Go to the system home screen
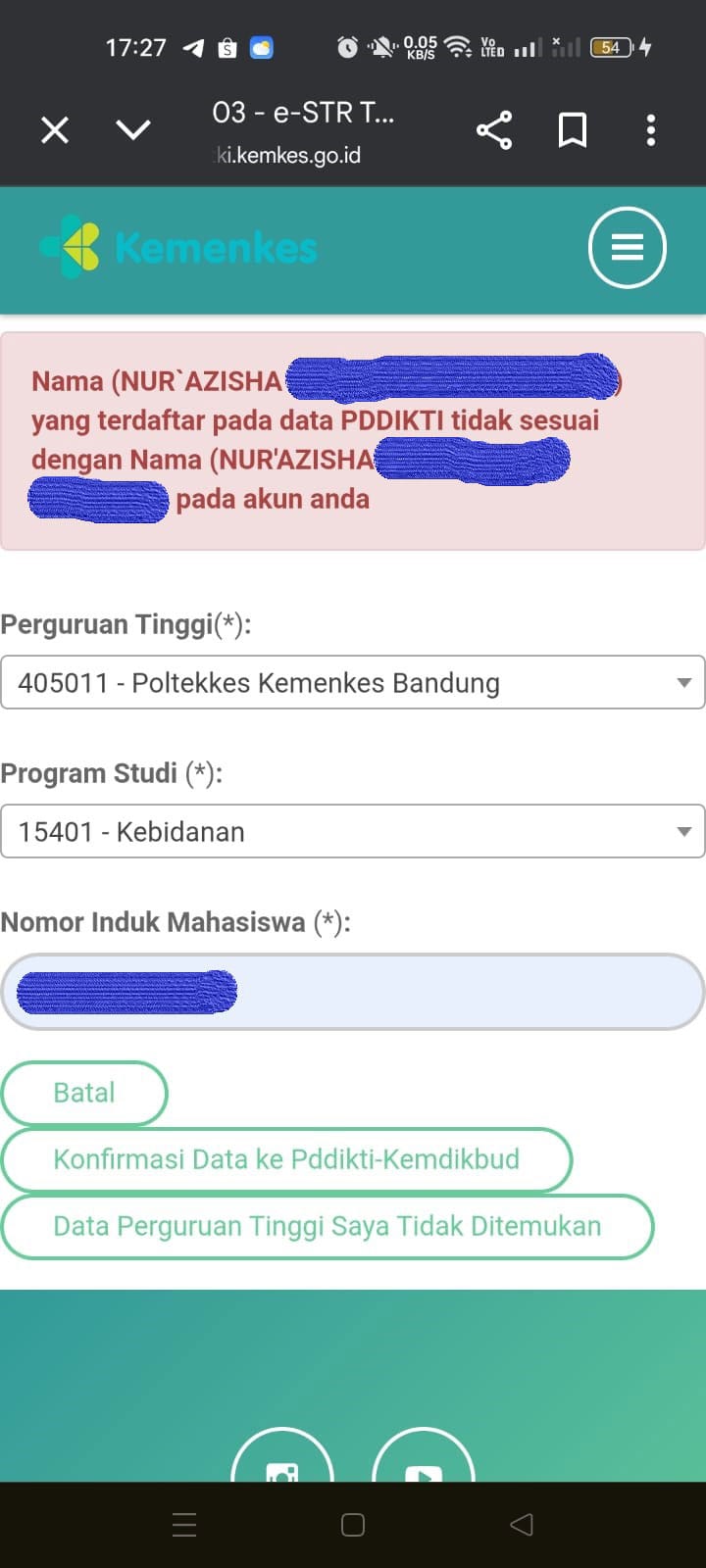Image resolution: width=706 pixels, height=1568 pixels. 353,1525
